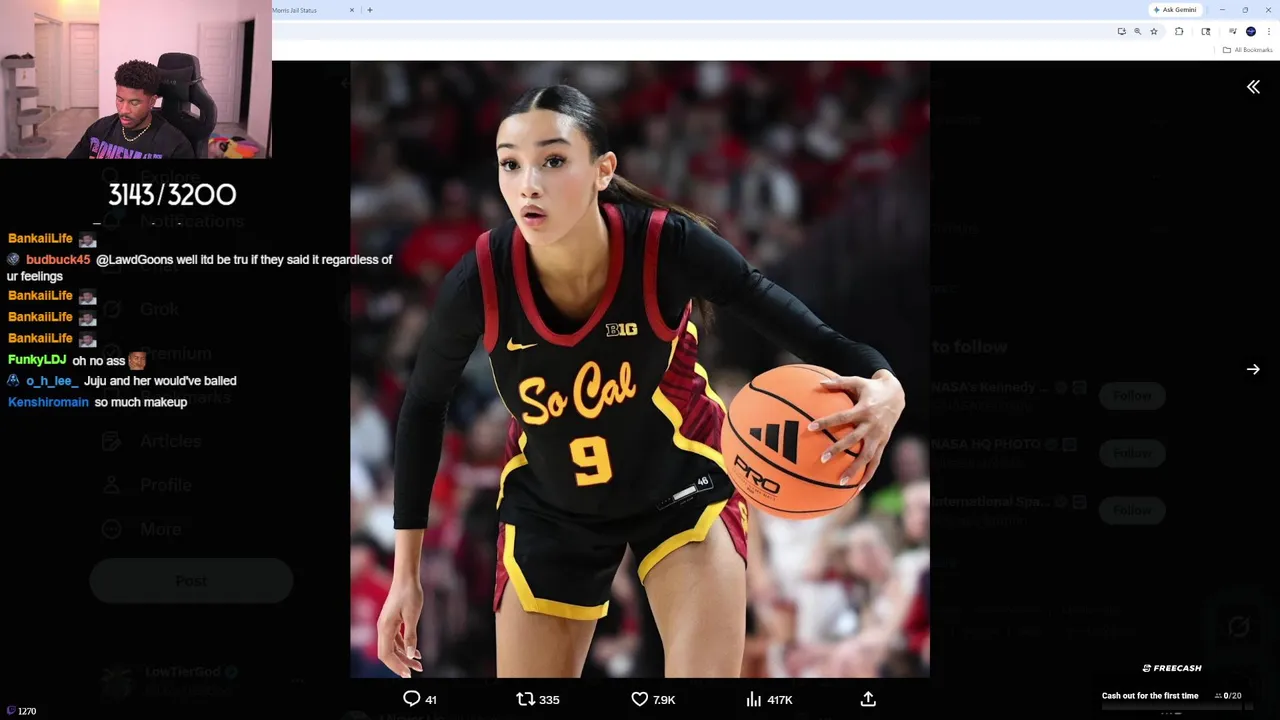Close the browser window

pos(1268,10)
